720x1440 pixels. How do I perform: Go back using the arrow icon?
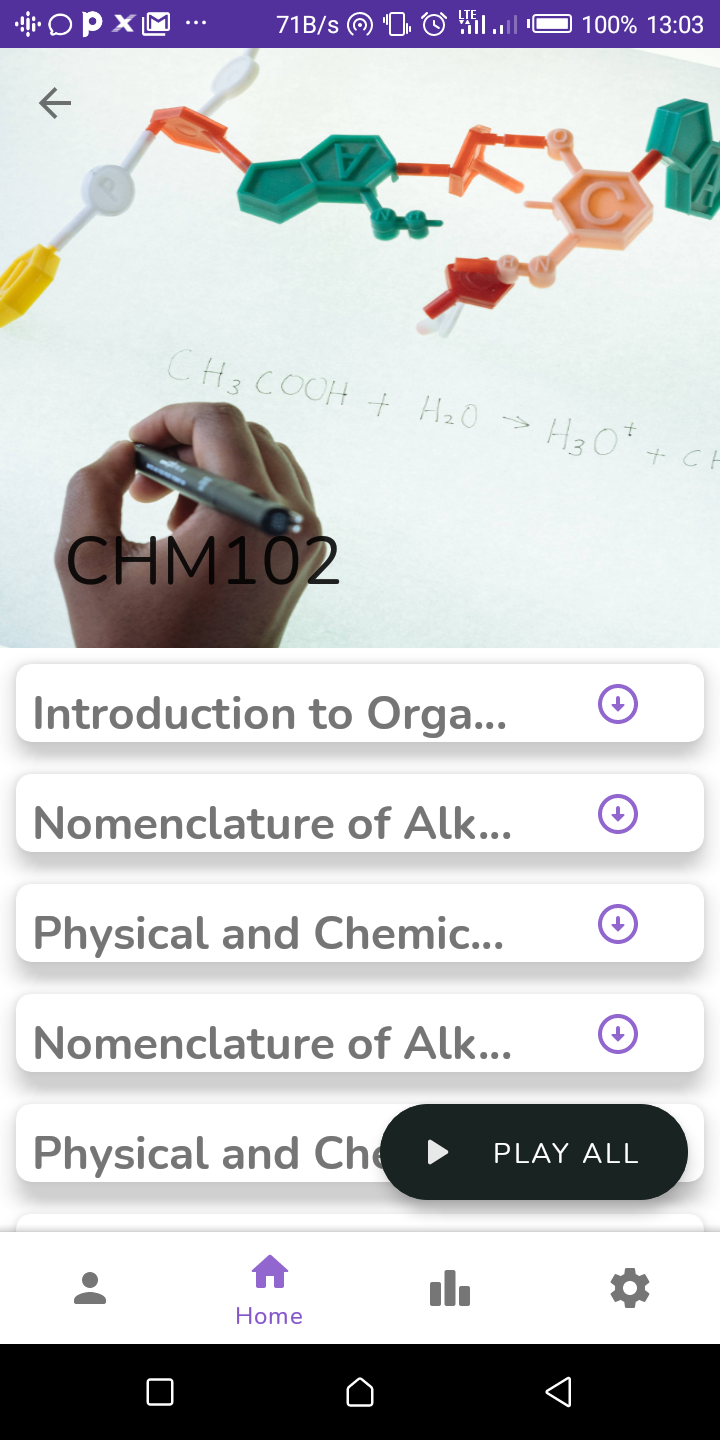pos(55,102)
